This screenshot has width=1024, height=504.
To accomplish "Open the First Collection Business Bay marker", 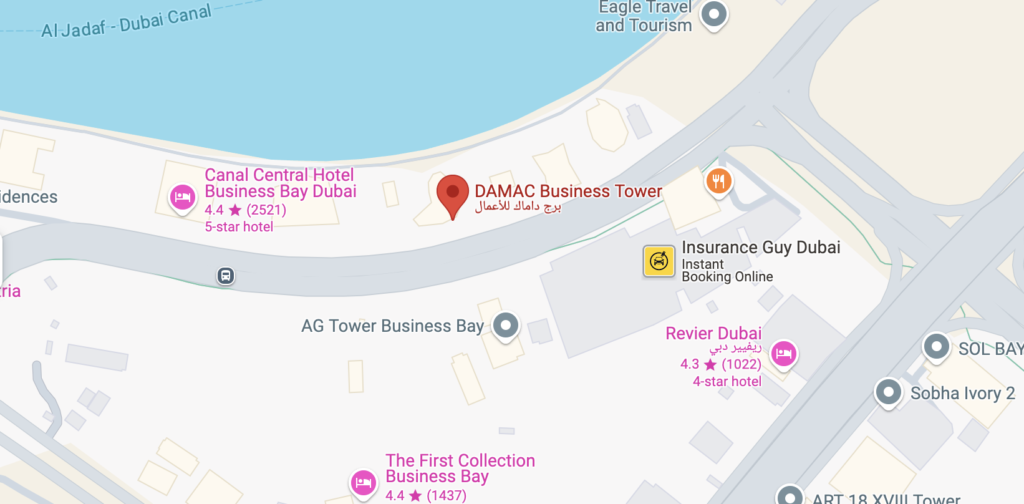I will 363,483.
